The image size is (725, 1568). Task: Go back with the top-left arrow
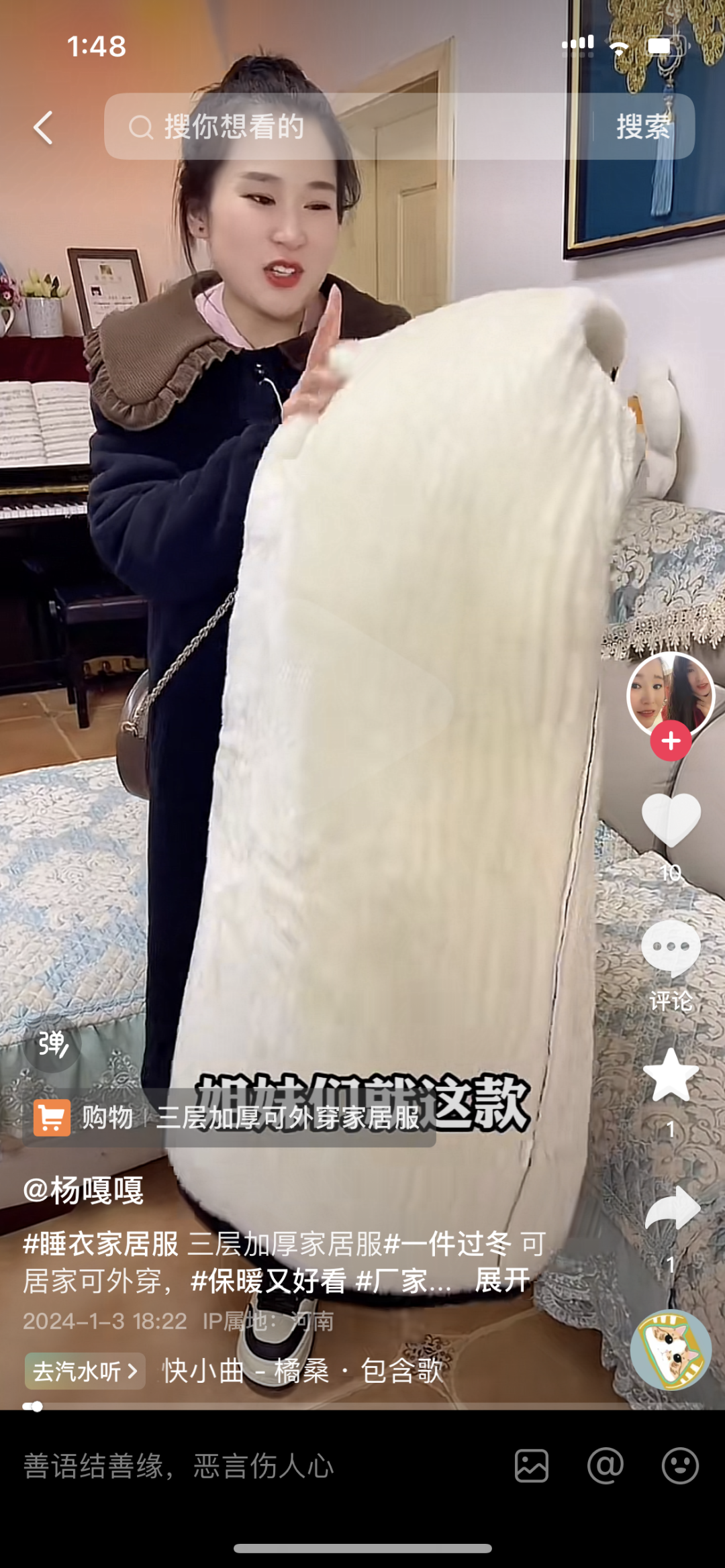click(44, 127)
